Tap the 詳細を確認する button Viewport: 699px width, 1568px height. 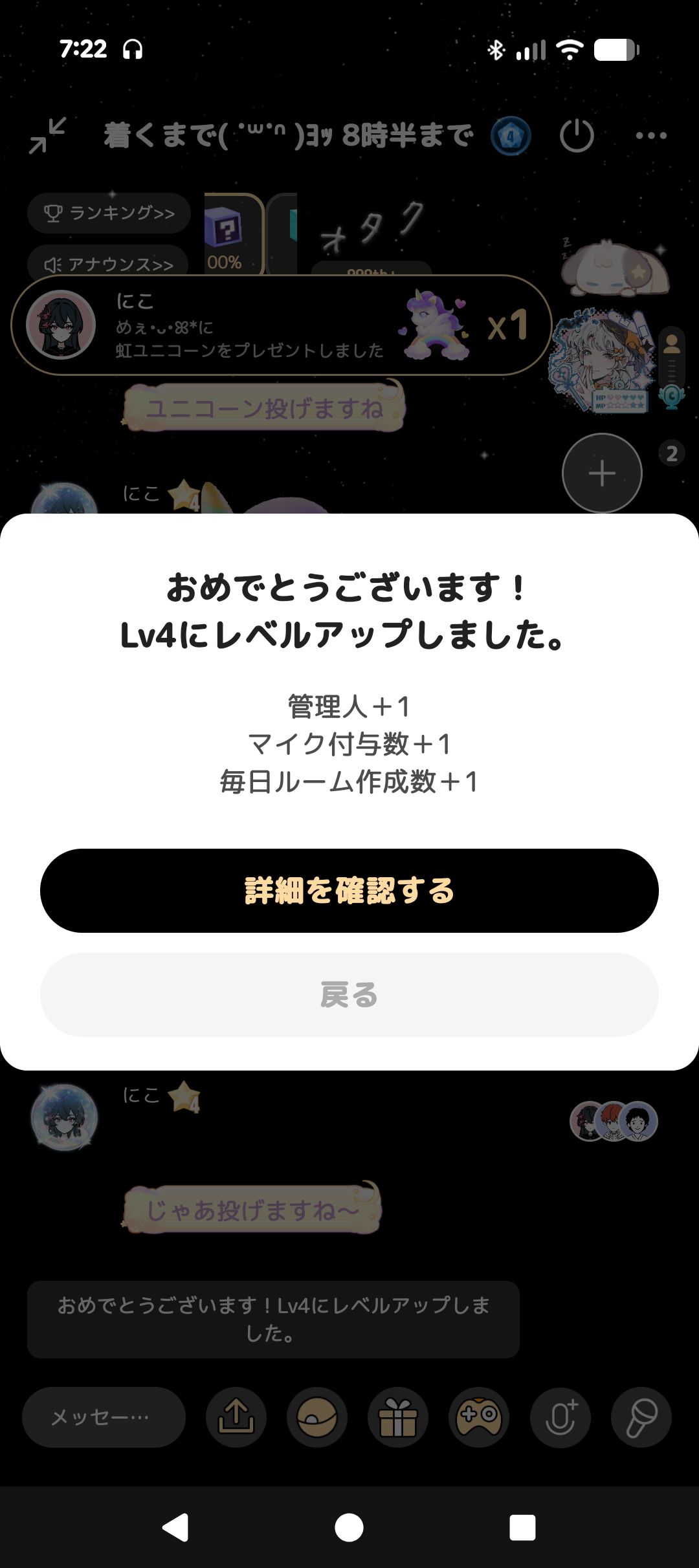349,890
